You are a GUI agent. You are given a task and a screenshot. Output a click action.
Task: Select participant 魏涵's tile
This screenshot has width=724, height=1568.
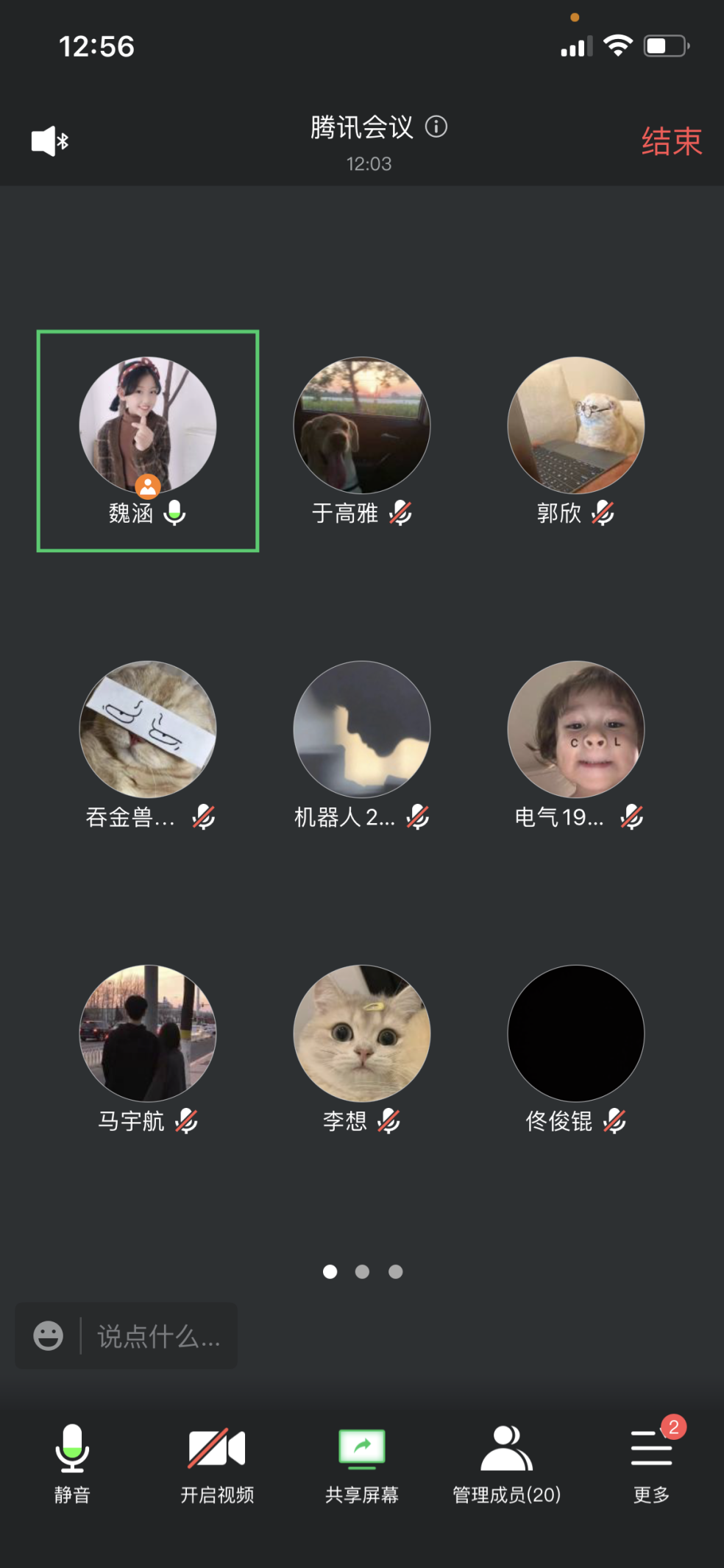(148, 441)
